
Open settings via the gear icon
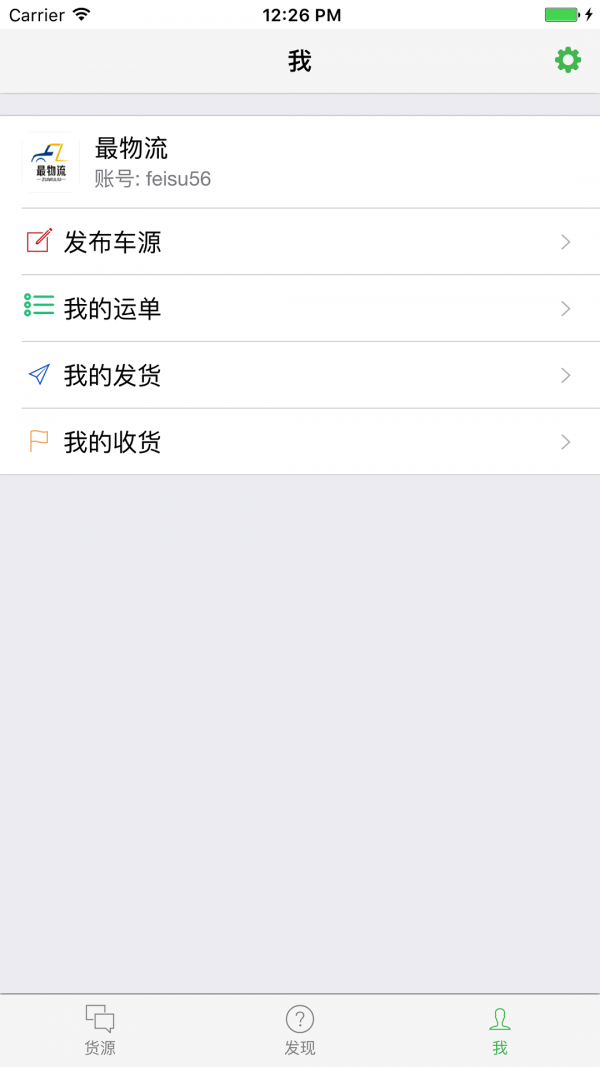(x=568, y=60)
